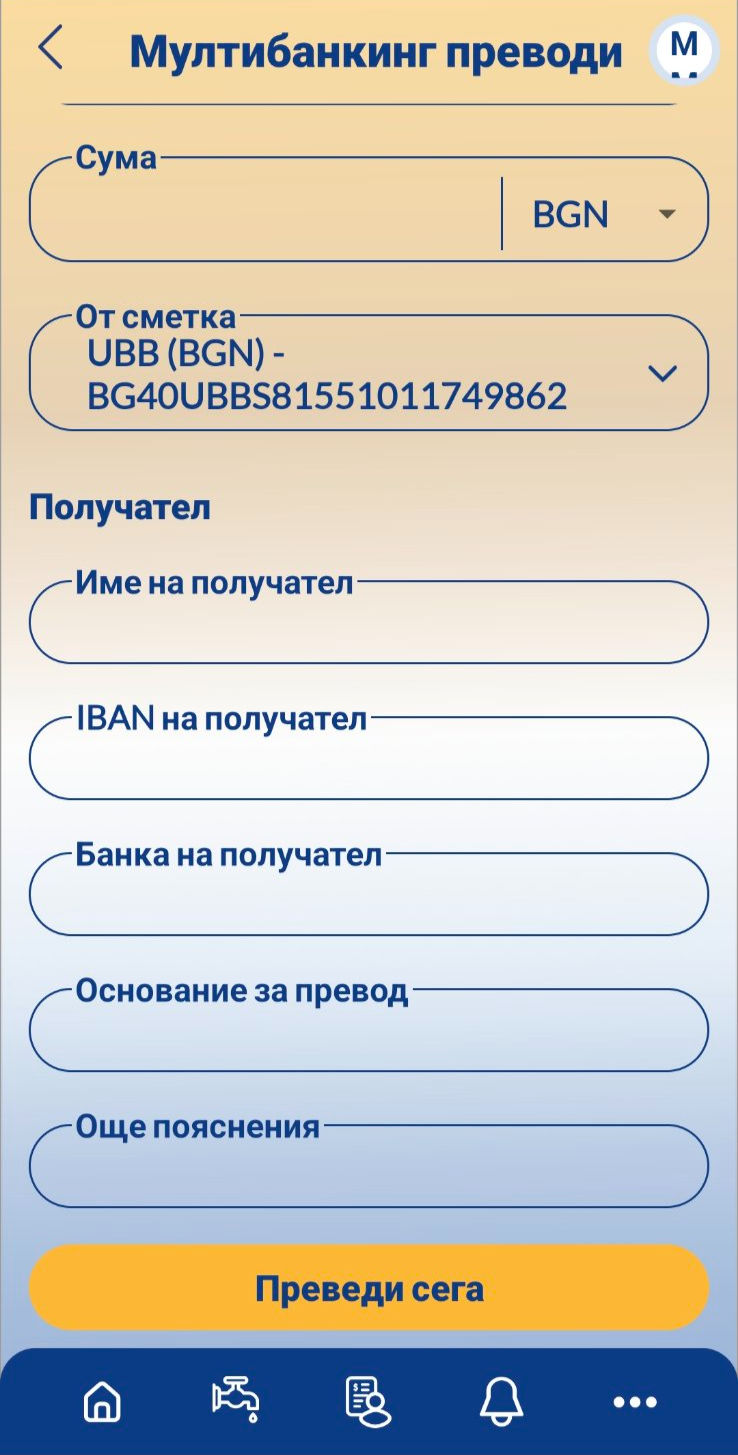Viewport: 738px width, 1455px height.
Task: Tap the Преведи сега button
Action: [369, 1288]
